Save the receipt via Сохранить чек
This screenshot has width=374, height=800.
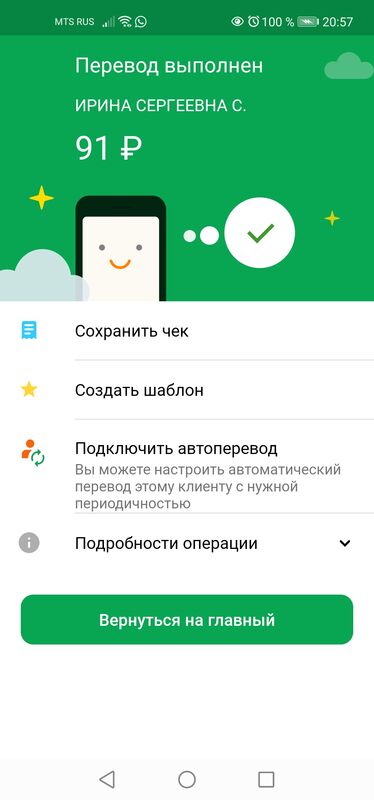[187, 331]
